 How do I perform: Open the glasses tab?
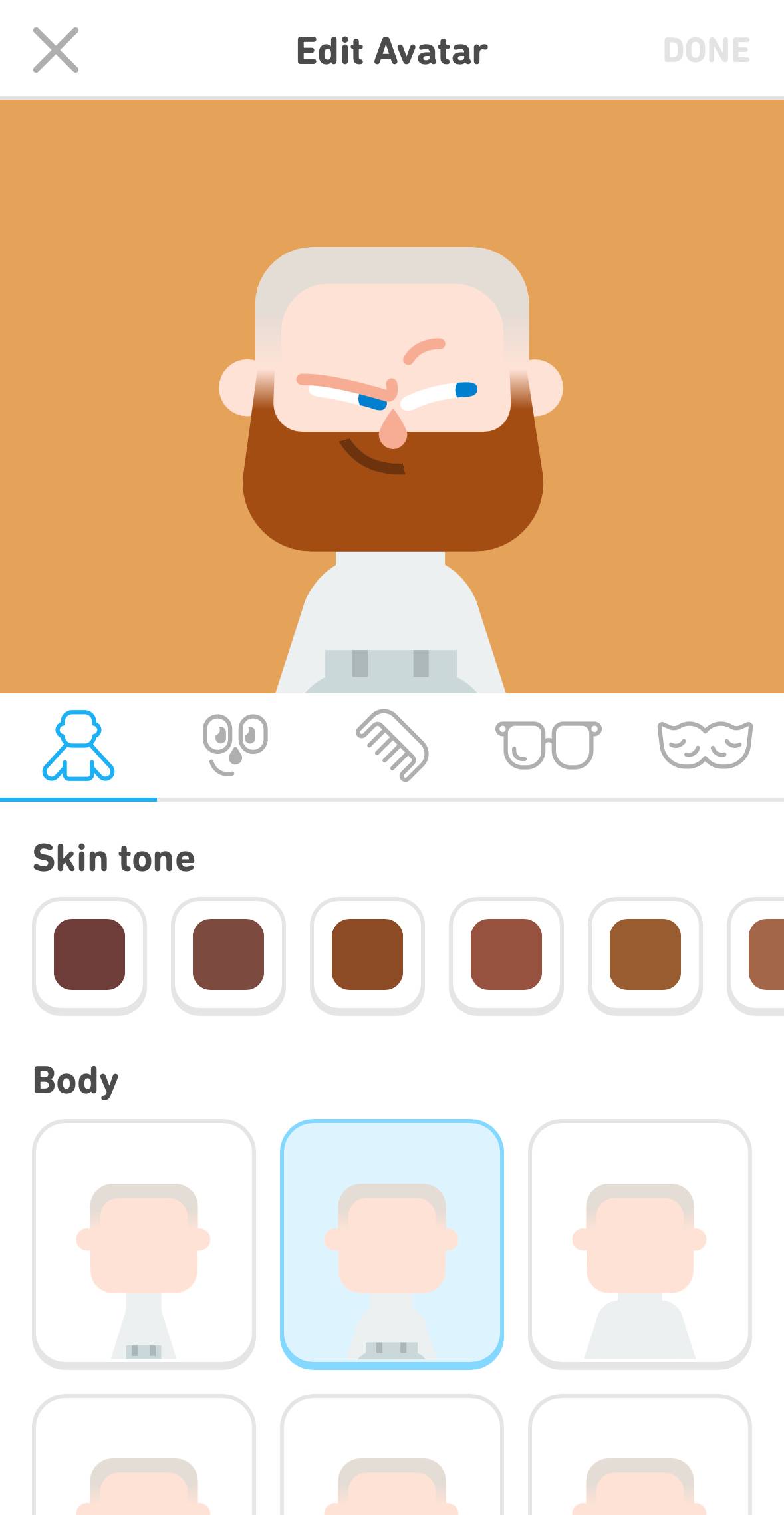coord(549,746)
